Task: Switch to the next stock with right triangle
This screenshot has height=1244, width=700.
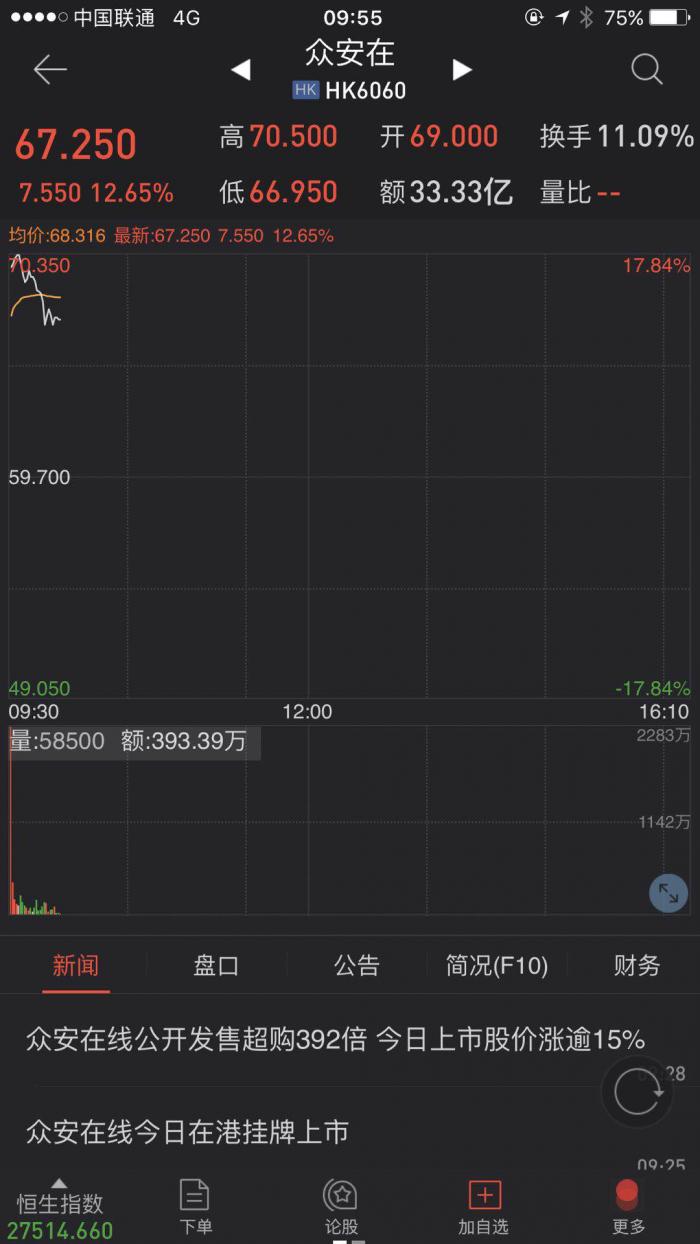Action: pos(461,69)
